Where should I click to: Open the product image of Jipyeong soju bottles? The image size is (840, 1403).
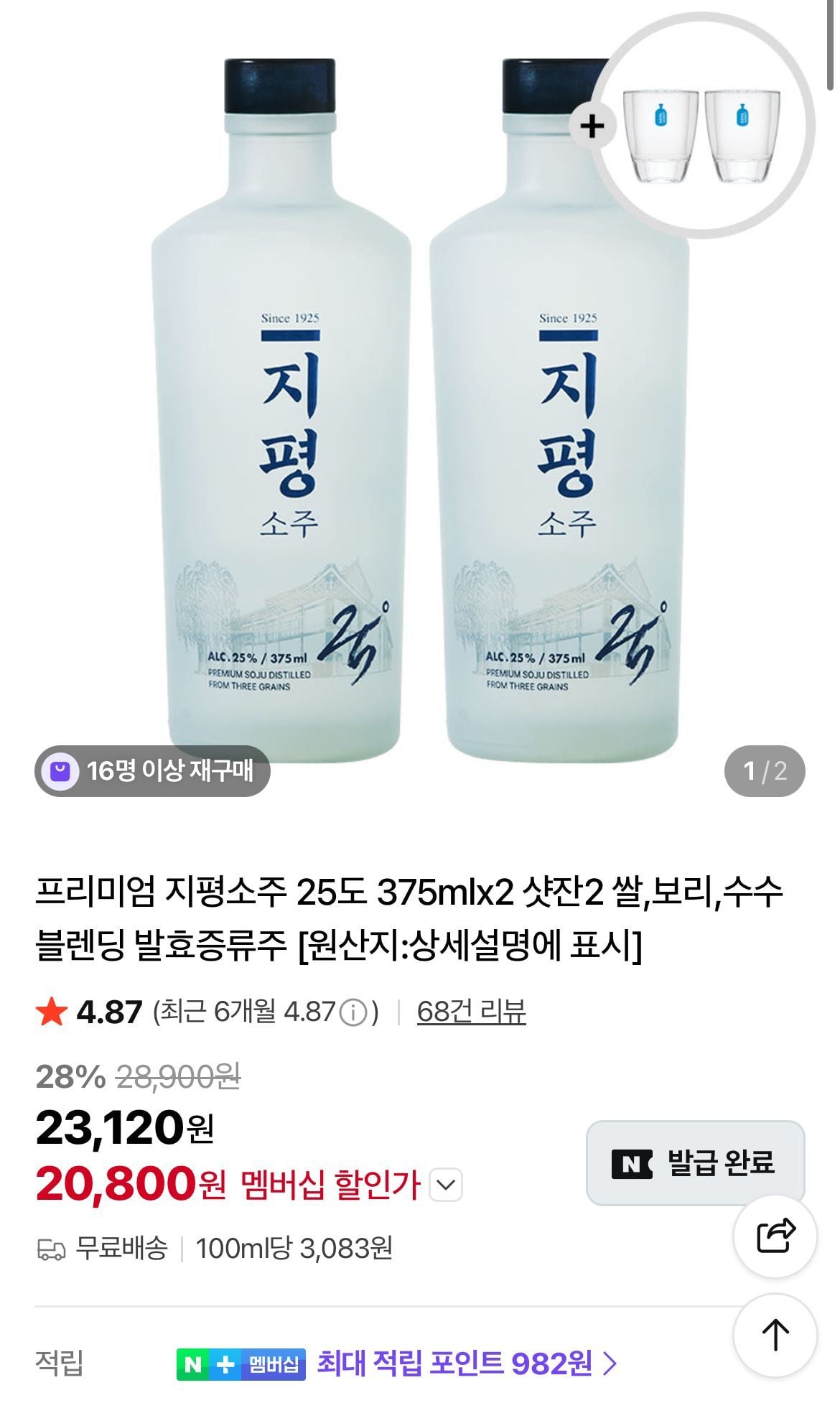(420, 409)
